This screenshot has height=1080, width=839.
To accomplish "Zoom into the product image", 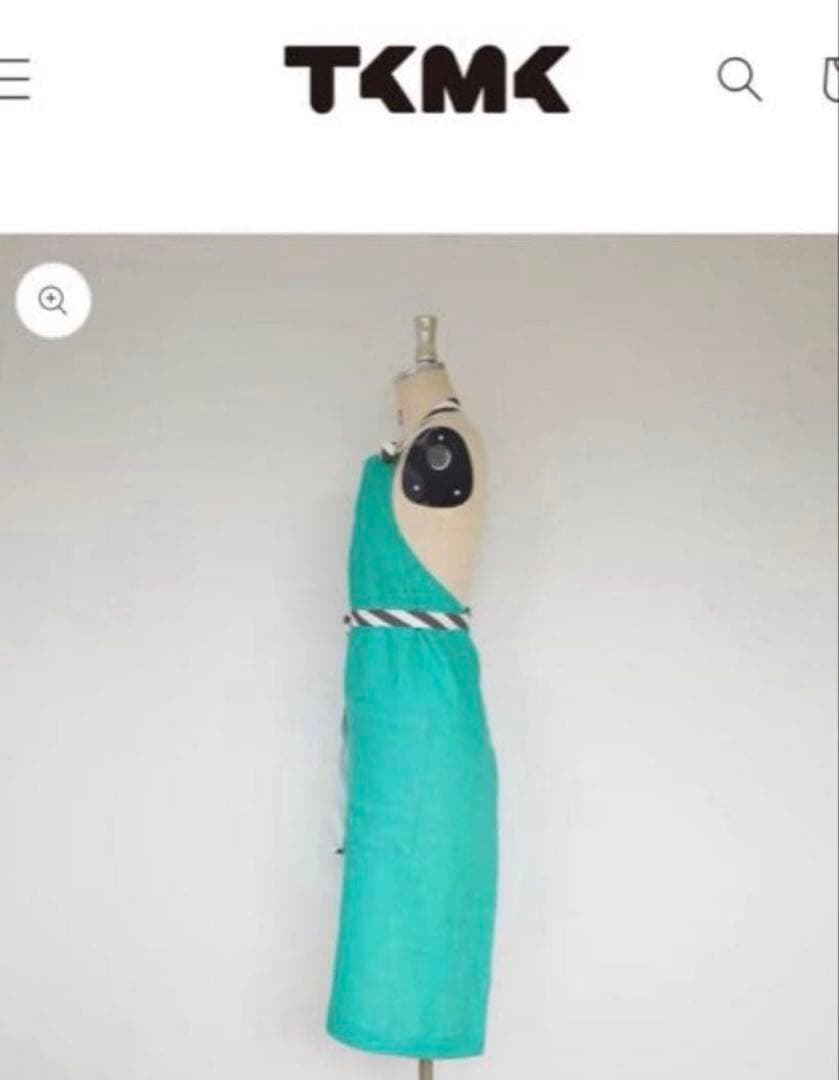I will coord(53,299).
